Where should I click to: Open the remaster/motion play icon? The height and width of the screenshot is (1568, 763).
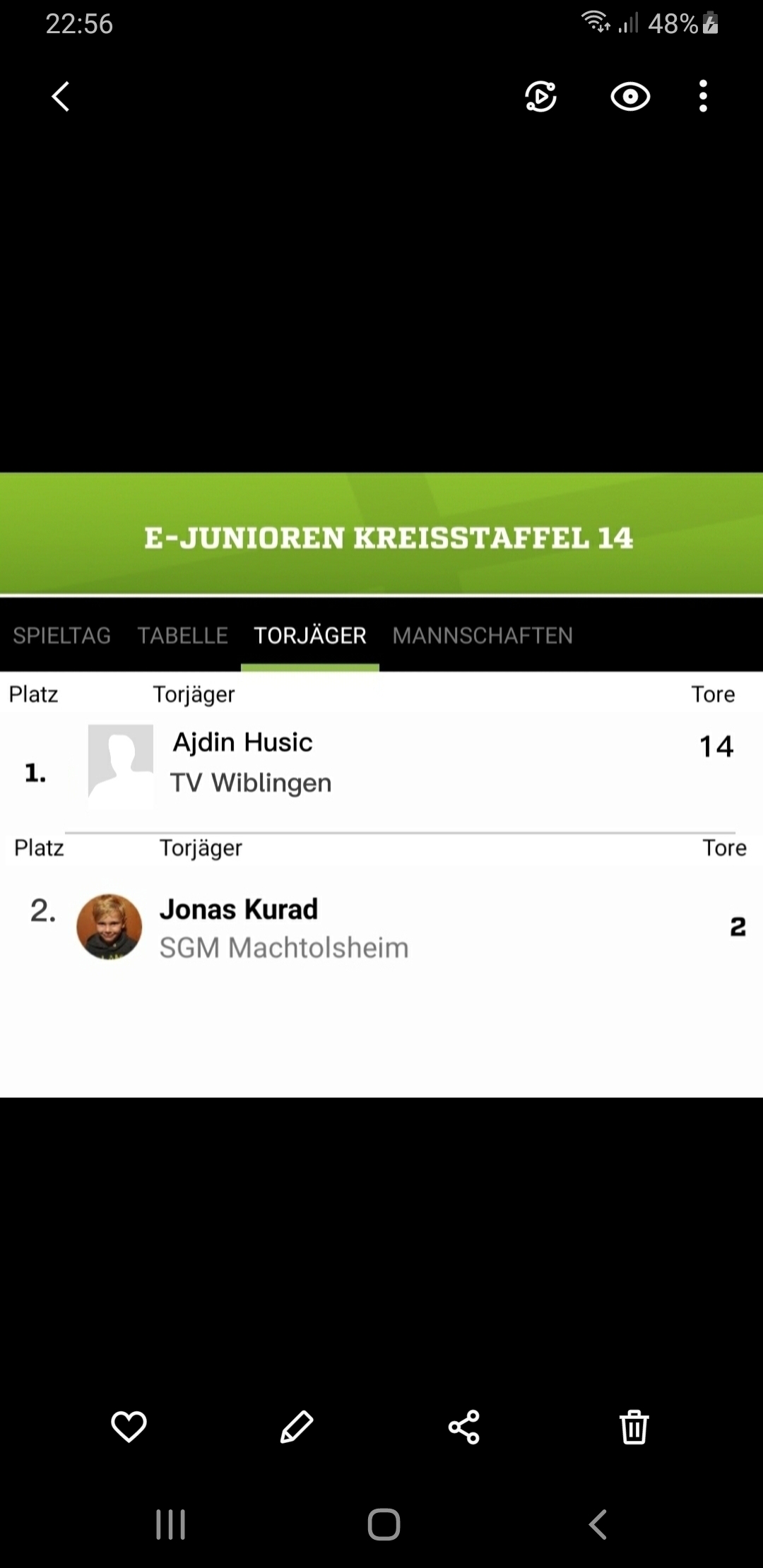pos(540,97)
